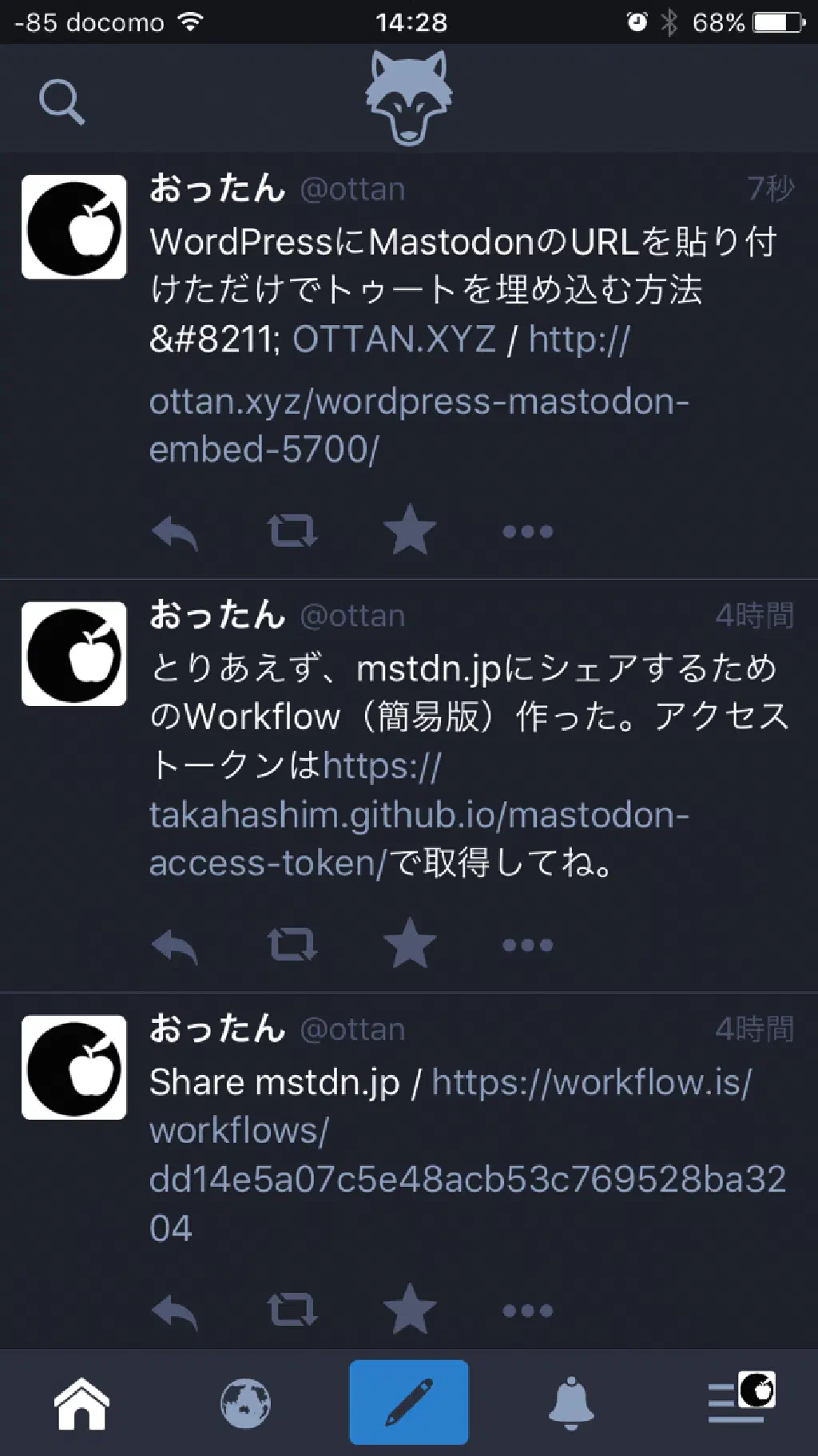Viewport: 818px width, 1456px height.
Task: Reply to the Share mstdn.jp toot
Action: click(175, 1311)
